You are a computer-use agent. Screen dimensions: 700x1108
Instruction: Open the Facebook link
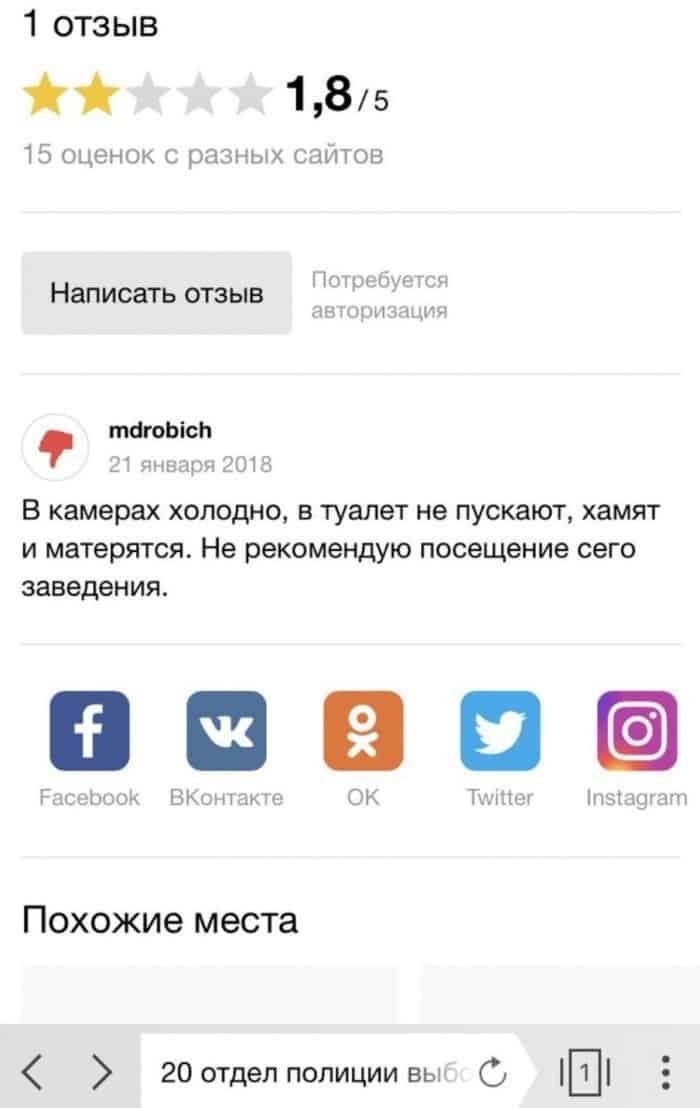(89, 731)
